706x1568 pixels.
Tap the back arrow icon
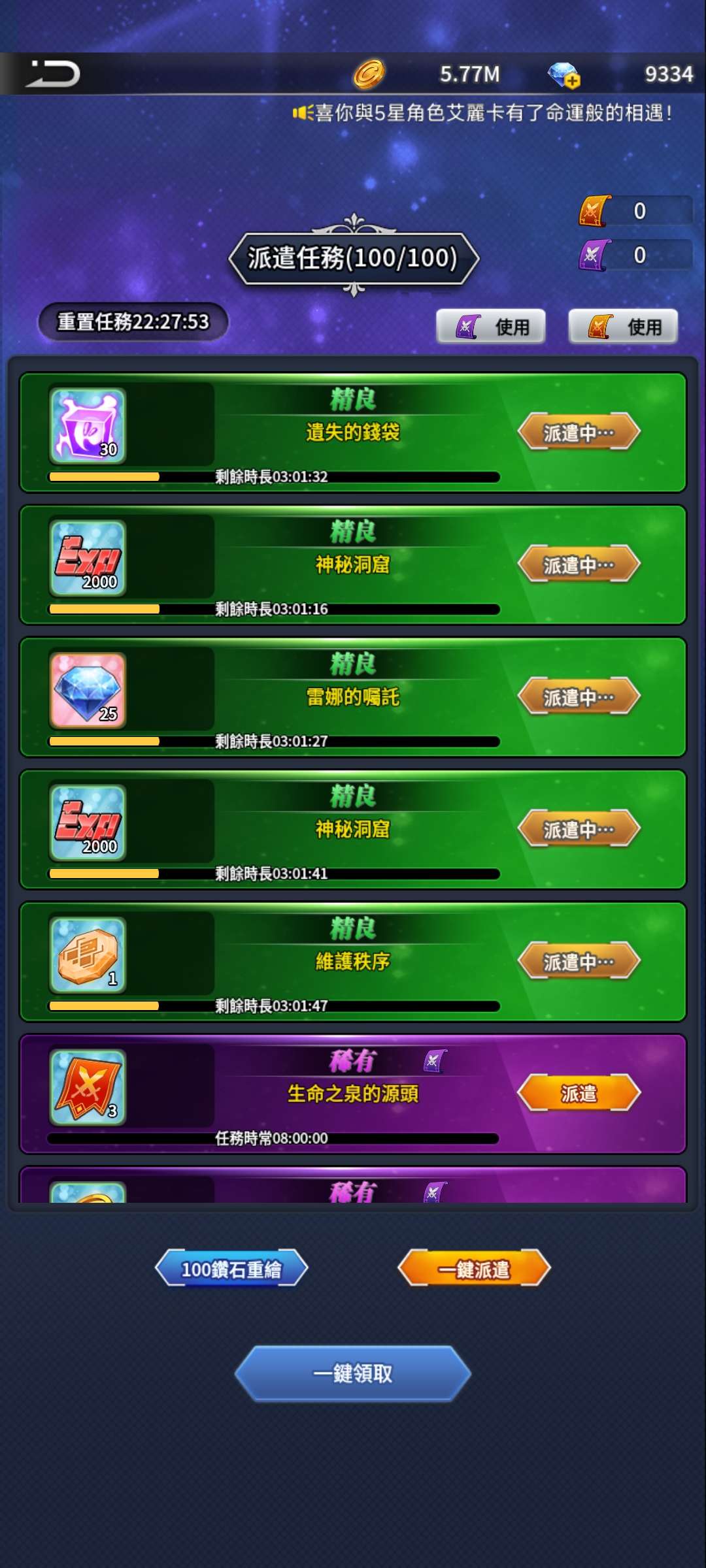tap(54, 73)
